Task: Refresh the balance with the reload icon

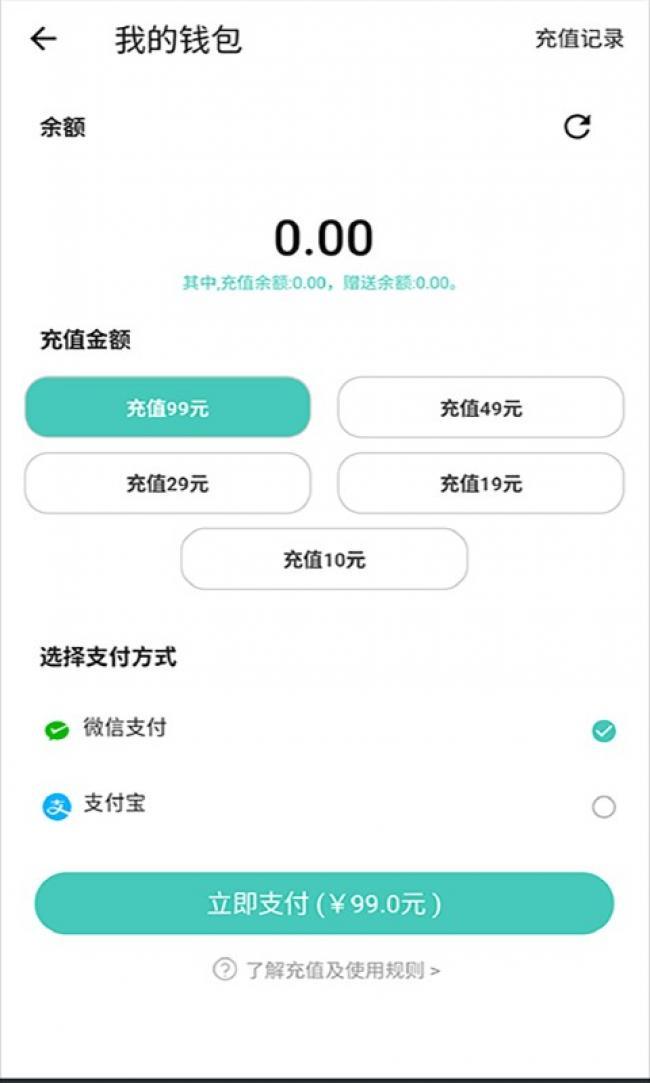Action: [x=577, y=127]
